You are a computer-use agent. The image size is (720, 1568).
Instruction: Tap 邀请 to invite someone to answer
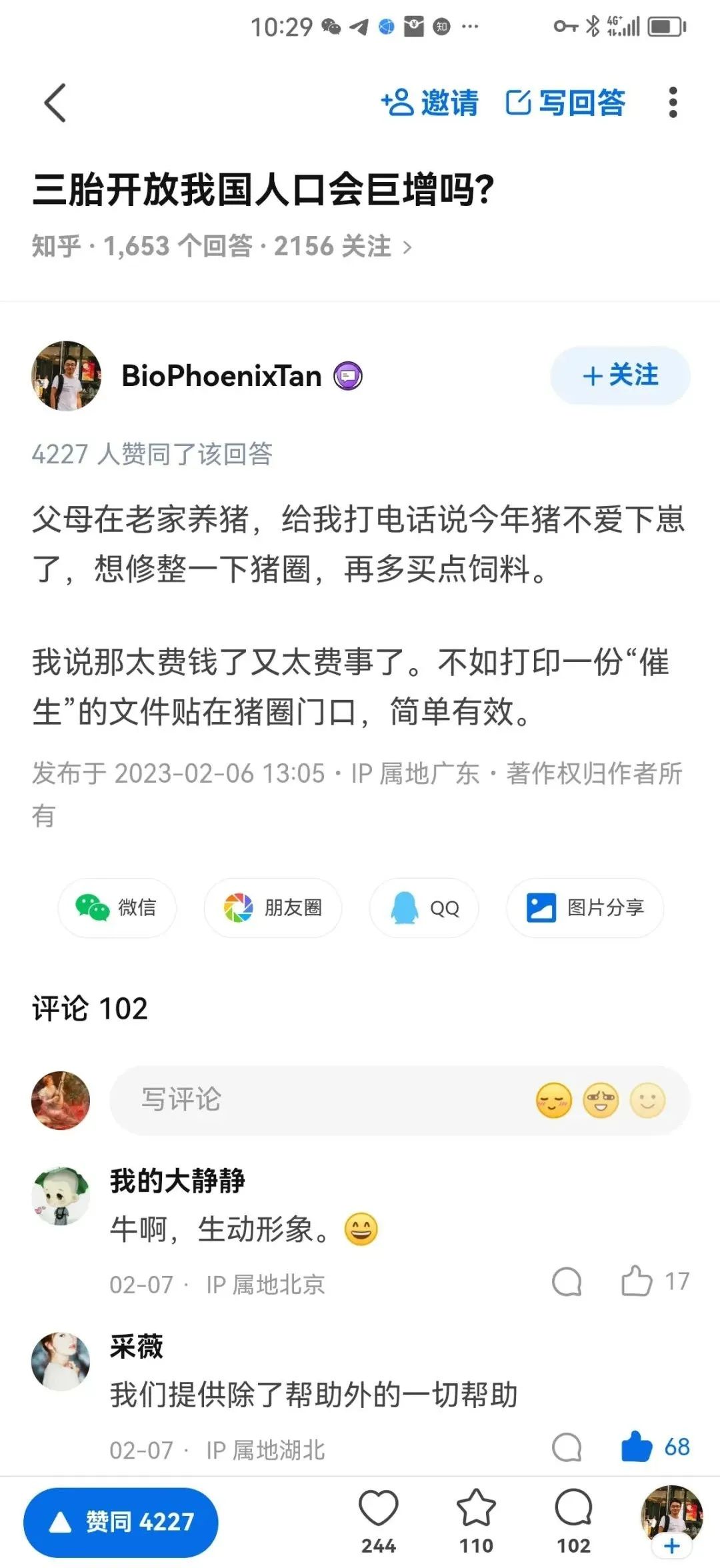tap(430, 103)
